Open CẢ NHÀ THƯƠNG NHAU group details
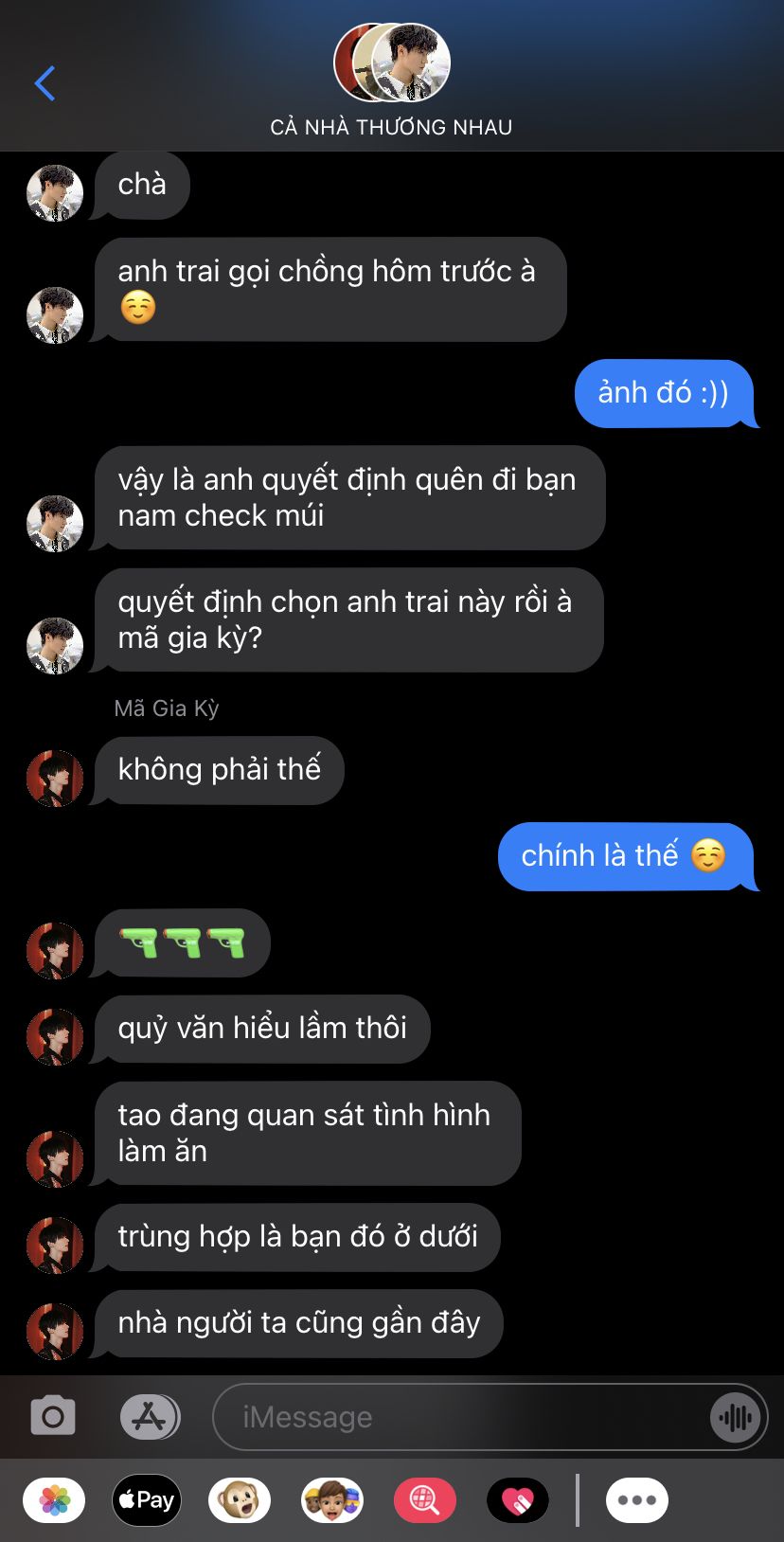784x1542 pixels. (x=391, y=81)
